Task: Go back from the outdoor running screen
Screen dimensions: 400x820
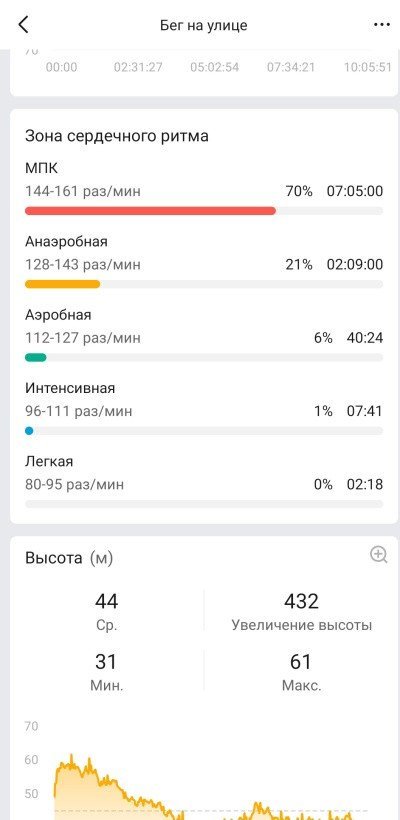Action: (24, 25)
